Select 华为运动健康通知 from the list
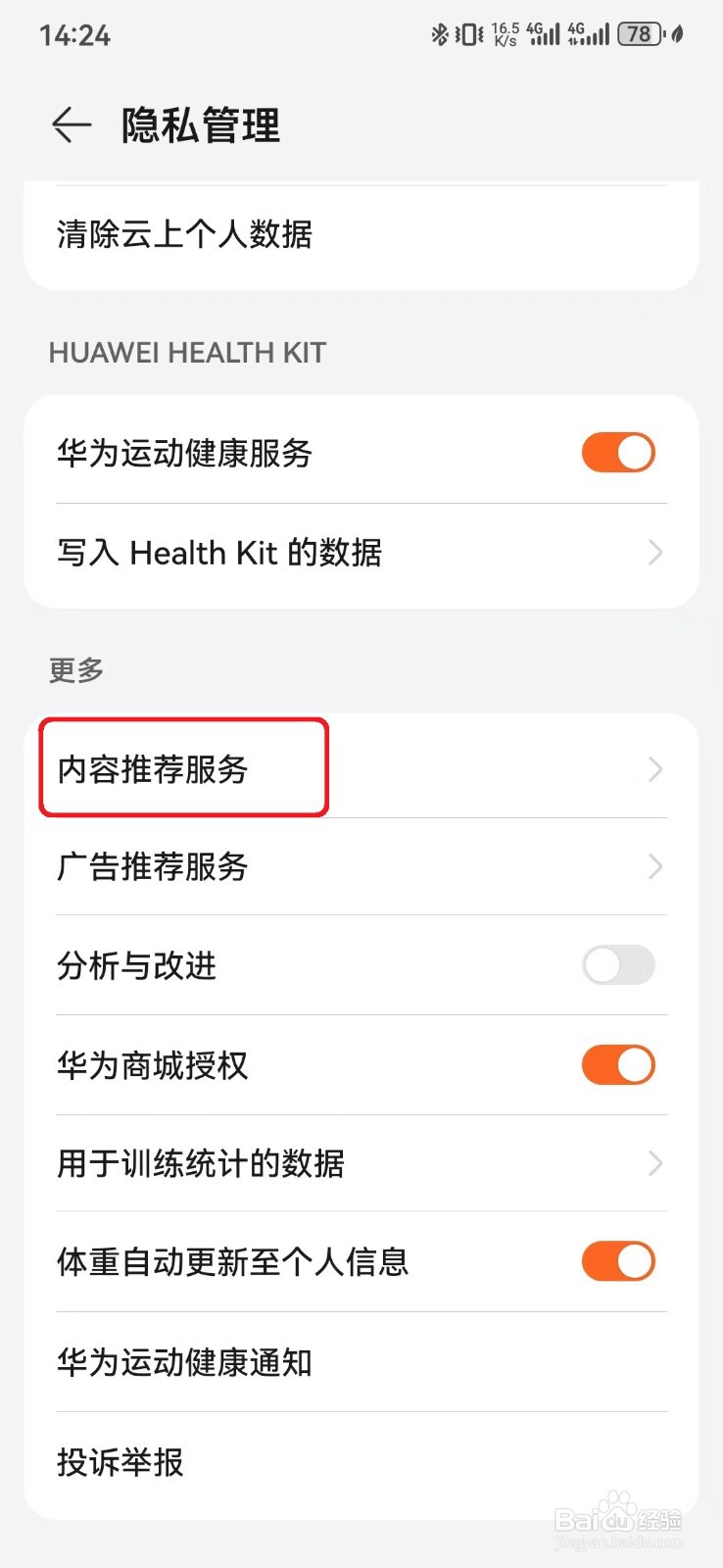723x1568 pixels. [183, 1361]
